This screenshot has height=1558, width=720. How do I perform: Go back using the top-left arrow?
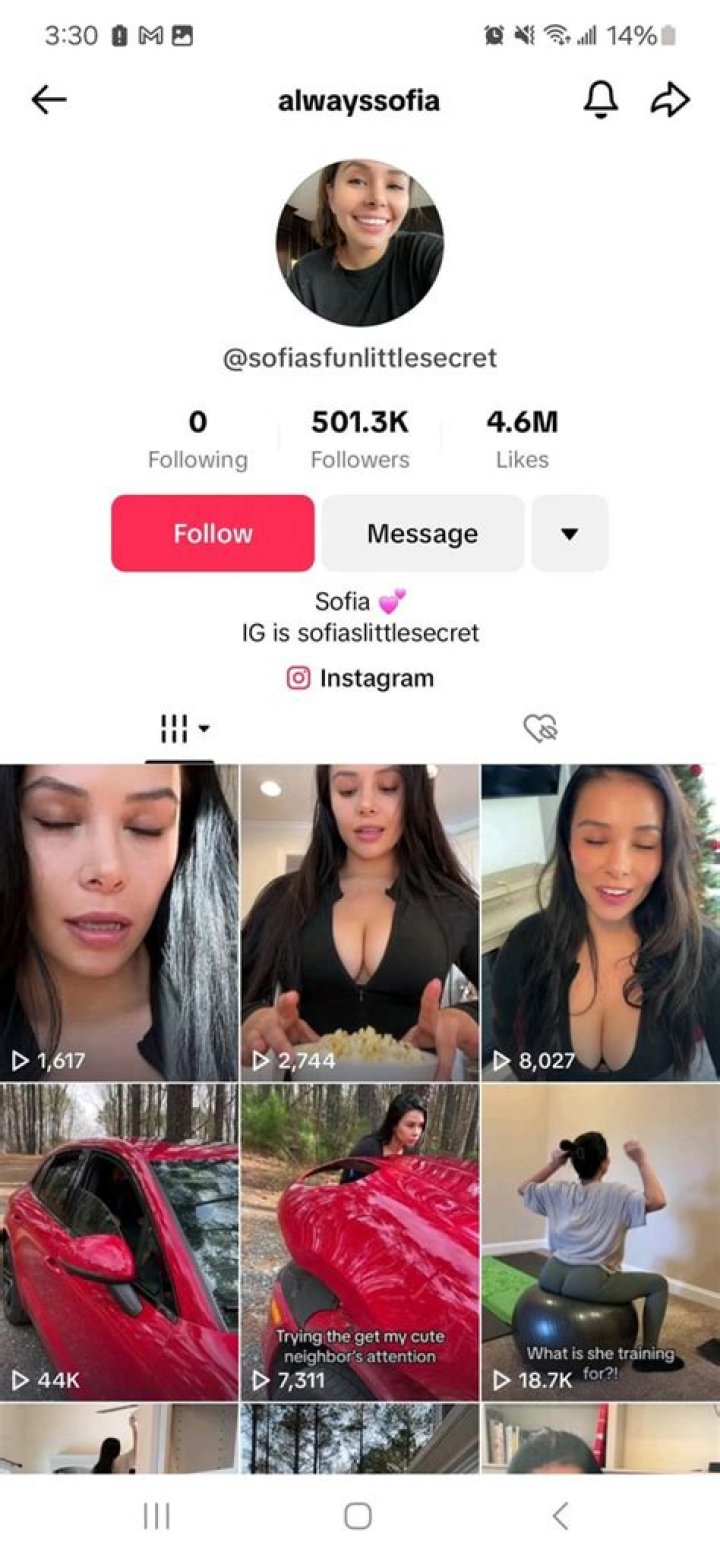point(48,100)
